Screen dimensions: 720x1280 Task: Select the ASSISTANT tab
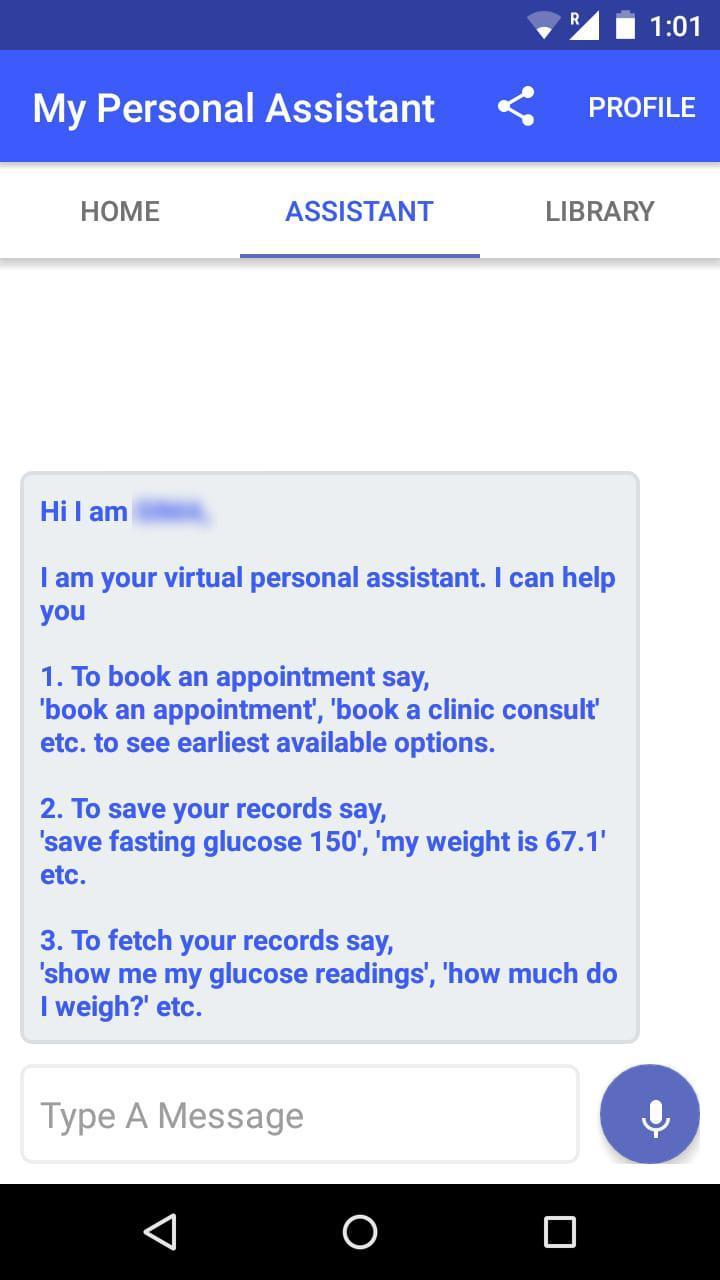tap(359, 211)
